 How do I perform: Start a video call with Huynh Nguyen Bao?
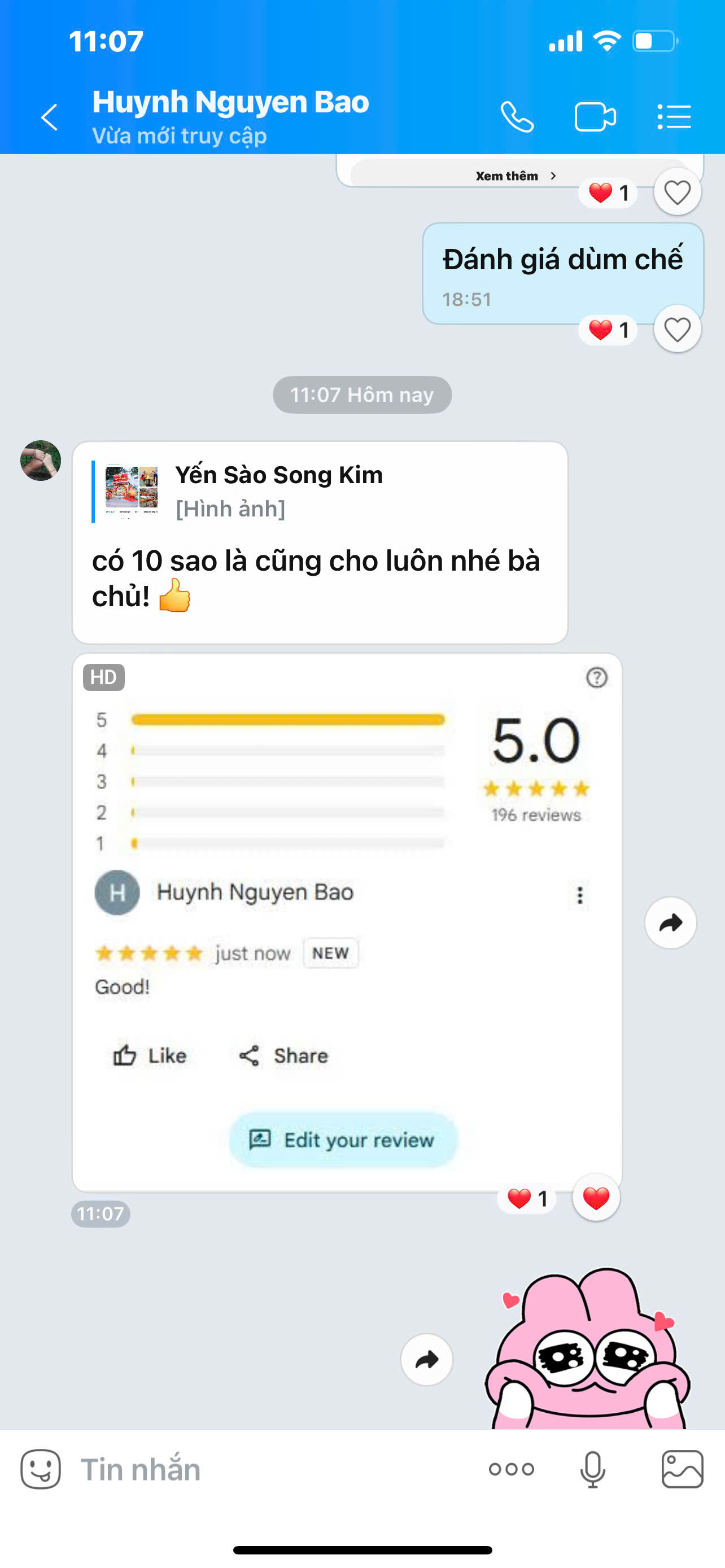point(595,117)
